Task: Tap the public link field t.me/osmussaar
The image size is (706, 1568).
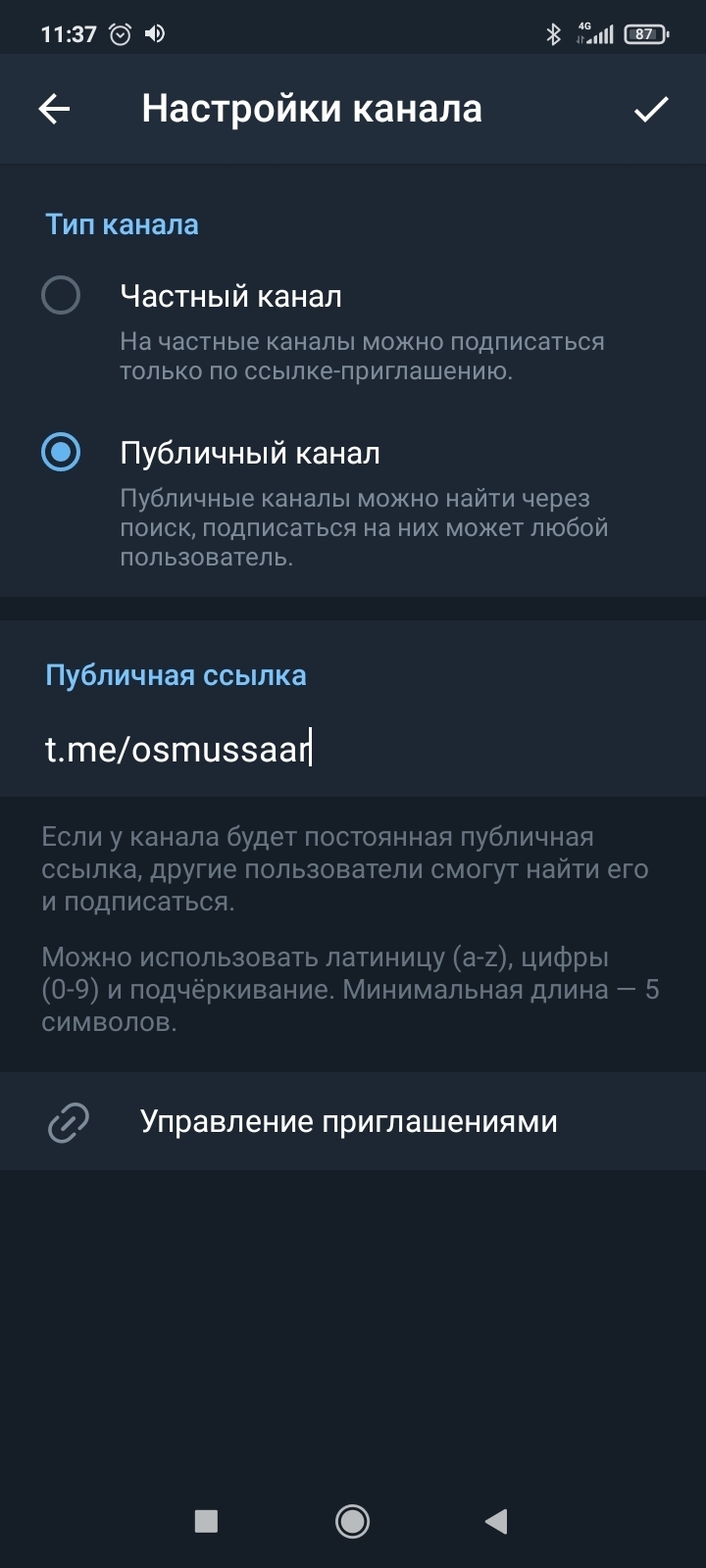Action: click(x=353, y=750)
